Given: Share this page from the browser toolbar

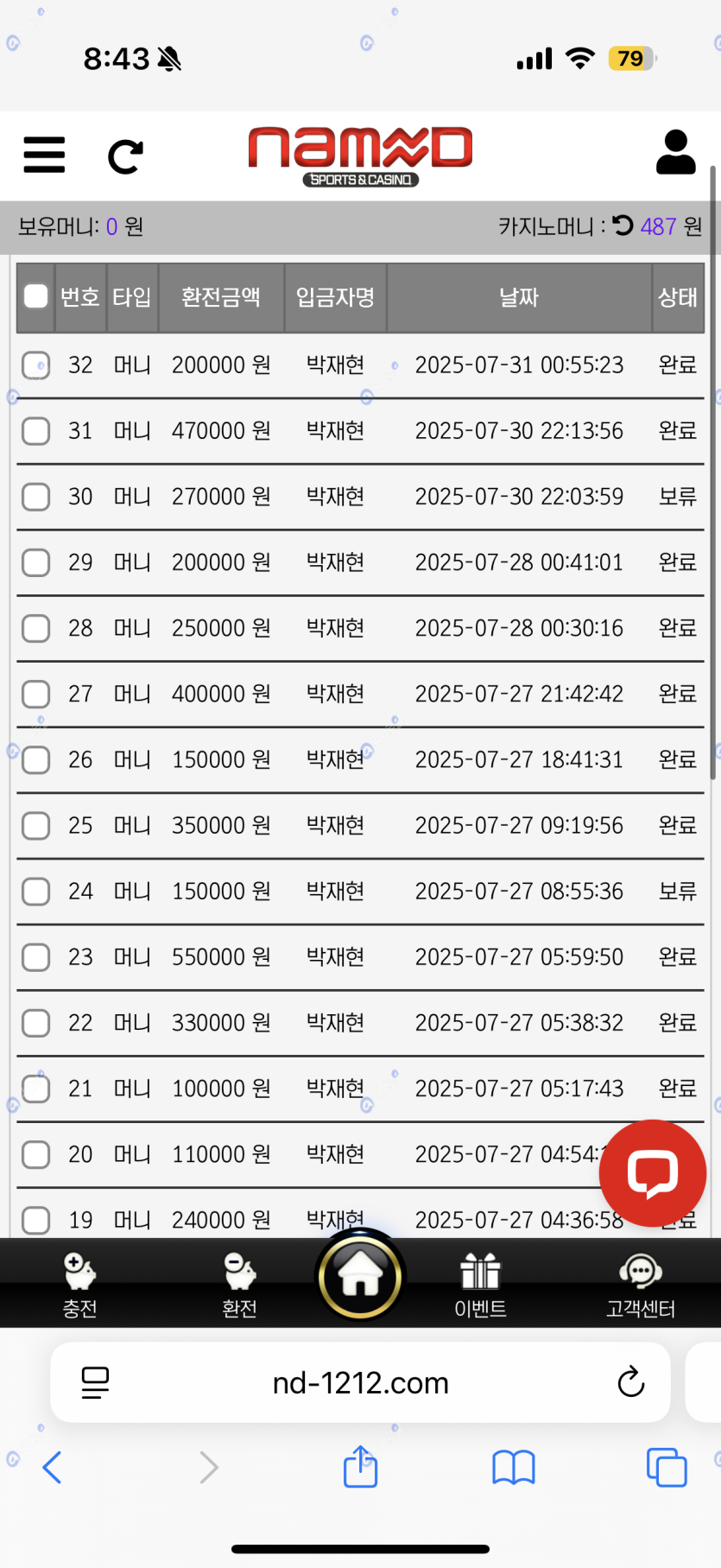Looking at the screenshot, I should [360, 1467].
